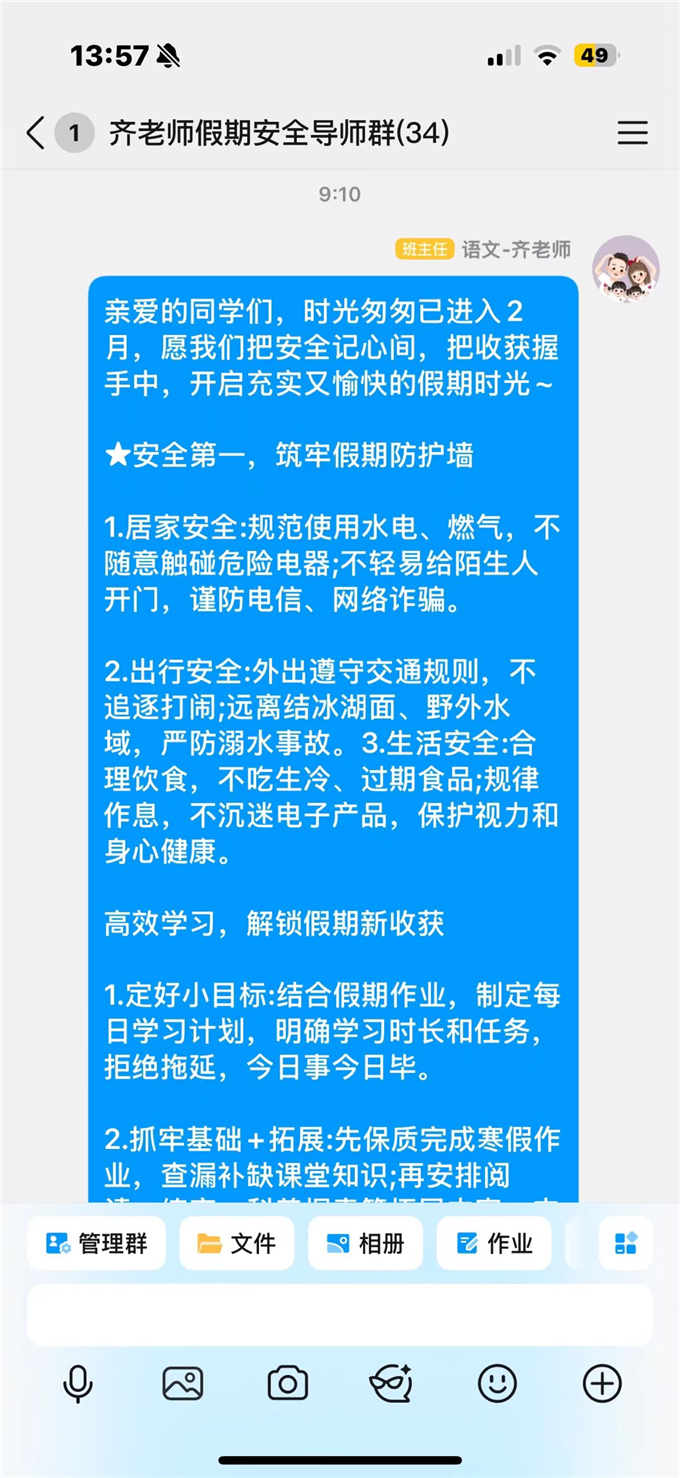View 齐老师's profile avatar
680x1478 pixels.
point(626,268)
